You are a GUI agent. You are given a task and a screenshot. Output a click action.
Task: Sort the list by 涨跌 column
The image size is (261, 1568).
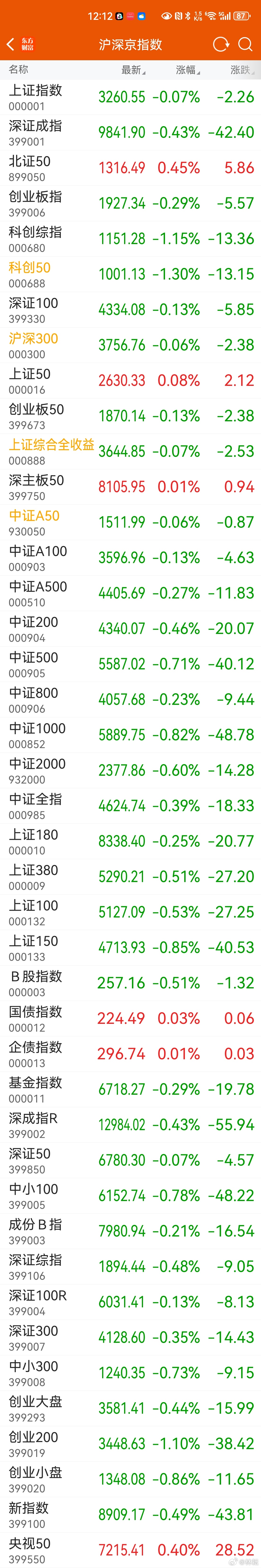click(x=242, y=70)
